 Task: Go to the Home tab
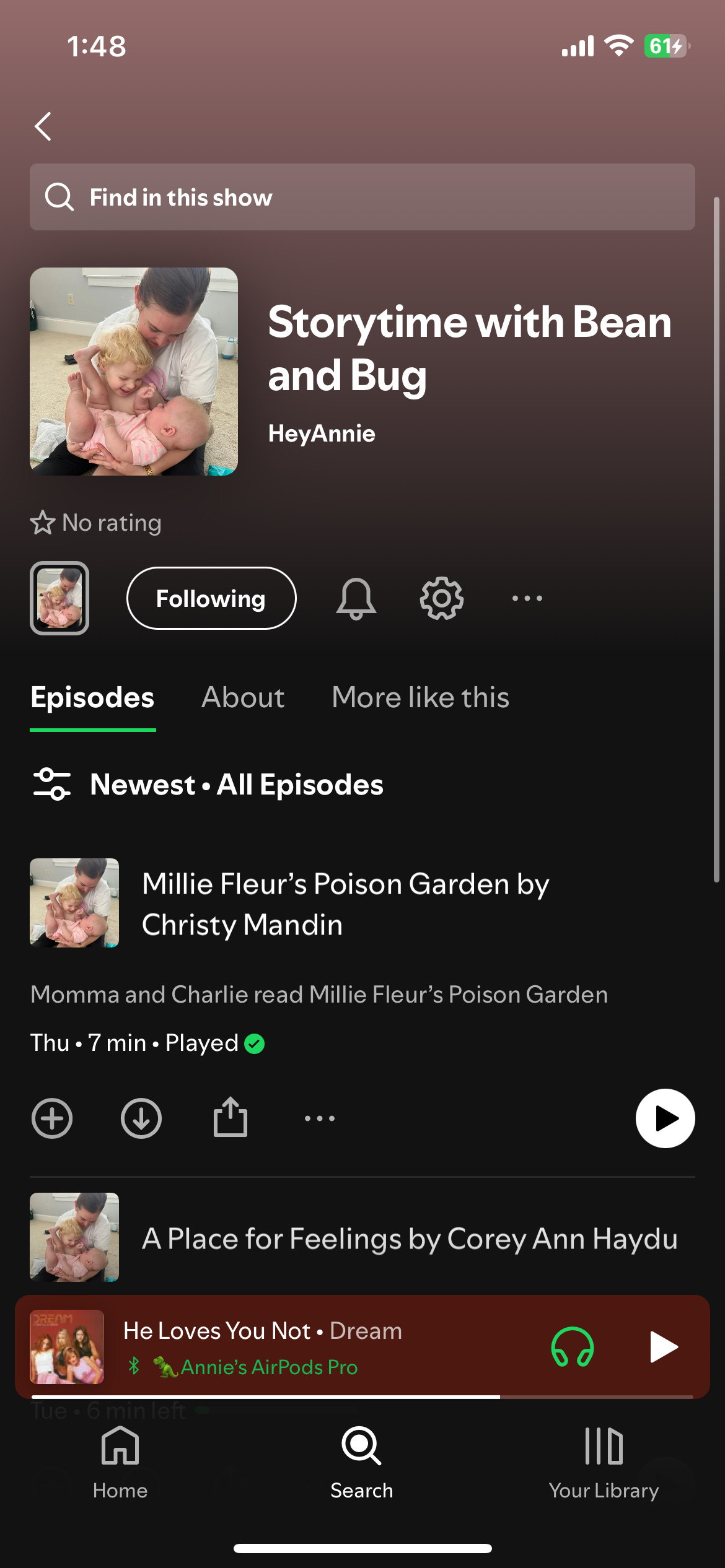click(120, 1463)
